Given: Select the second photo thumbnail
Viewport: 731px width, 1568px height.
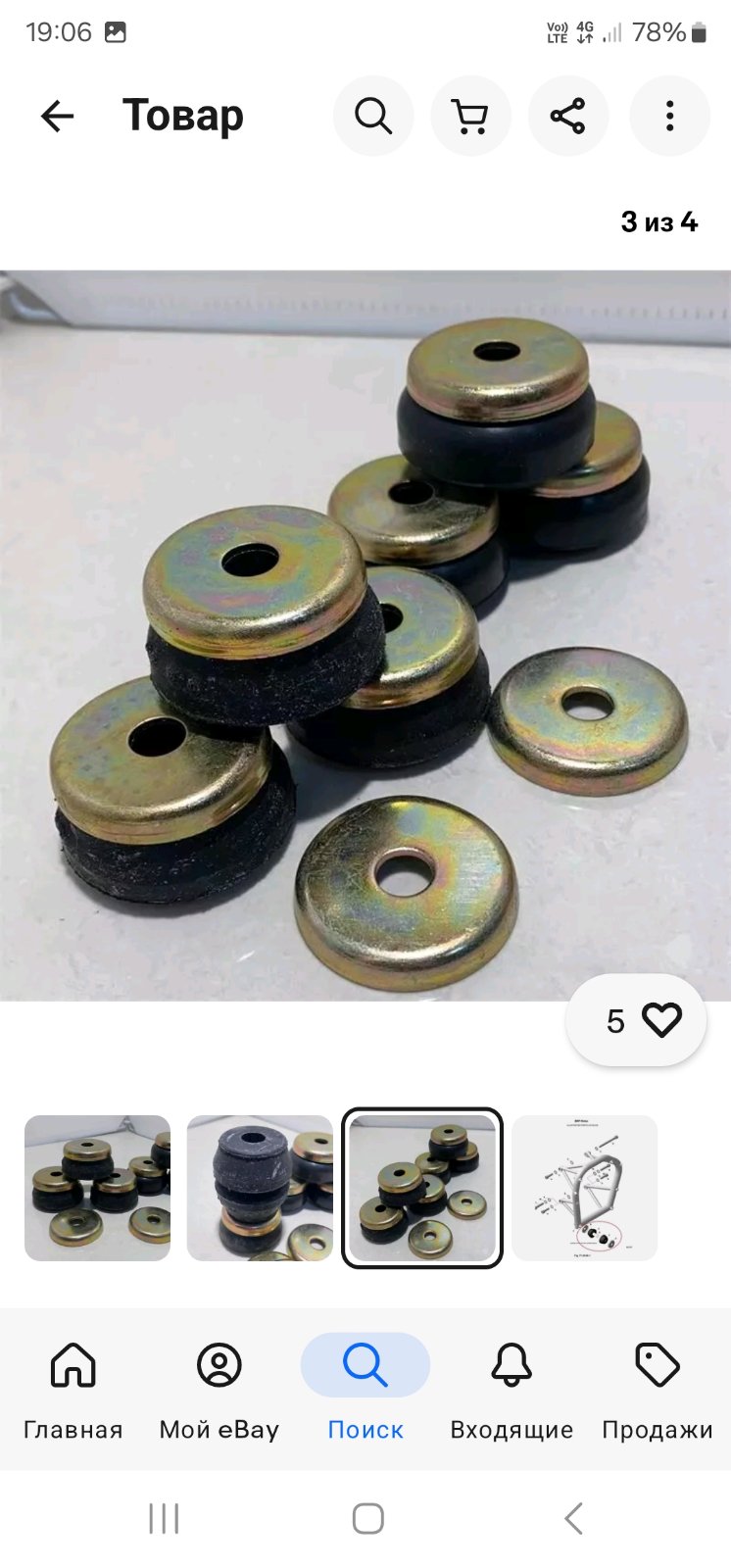Looking at the screenshot, I should tap(260, 1188).
